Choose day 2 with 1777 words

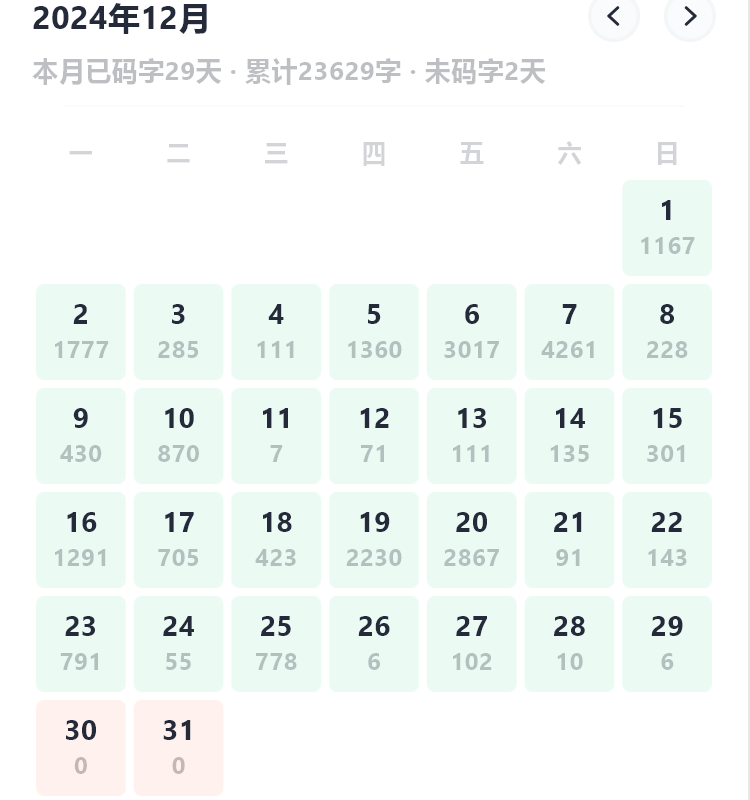tap(81, 331)
